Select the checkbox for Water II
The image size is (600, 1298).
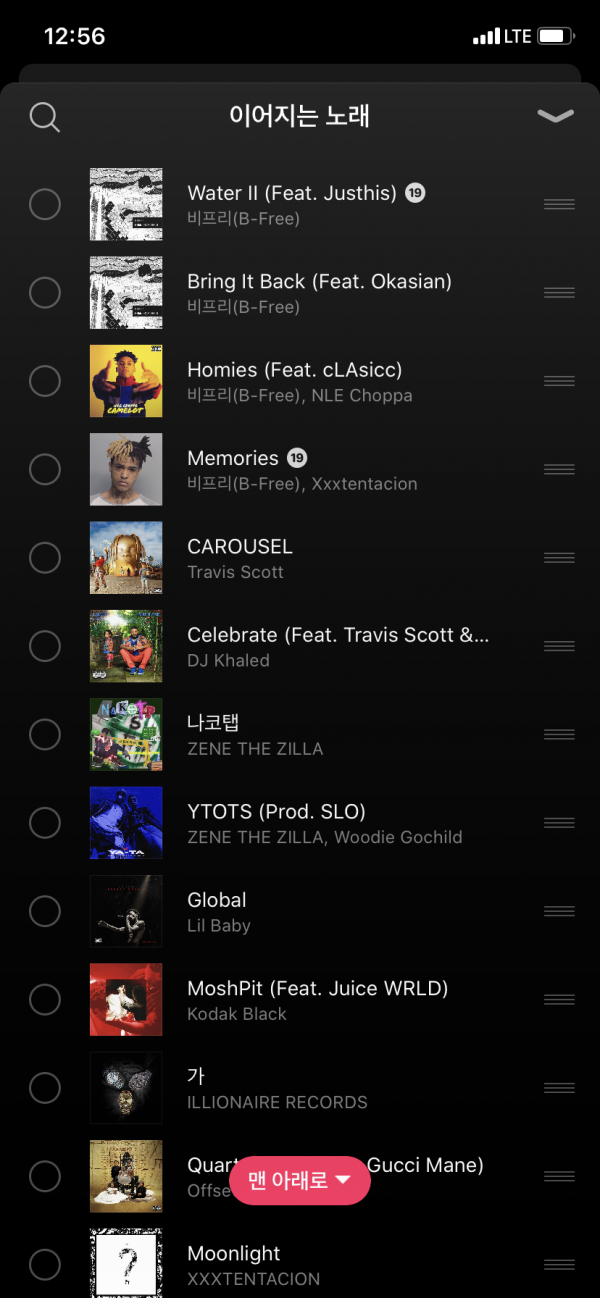pyautogui.click(x=45, y=204)
